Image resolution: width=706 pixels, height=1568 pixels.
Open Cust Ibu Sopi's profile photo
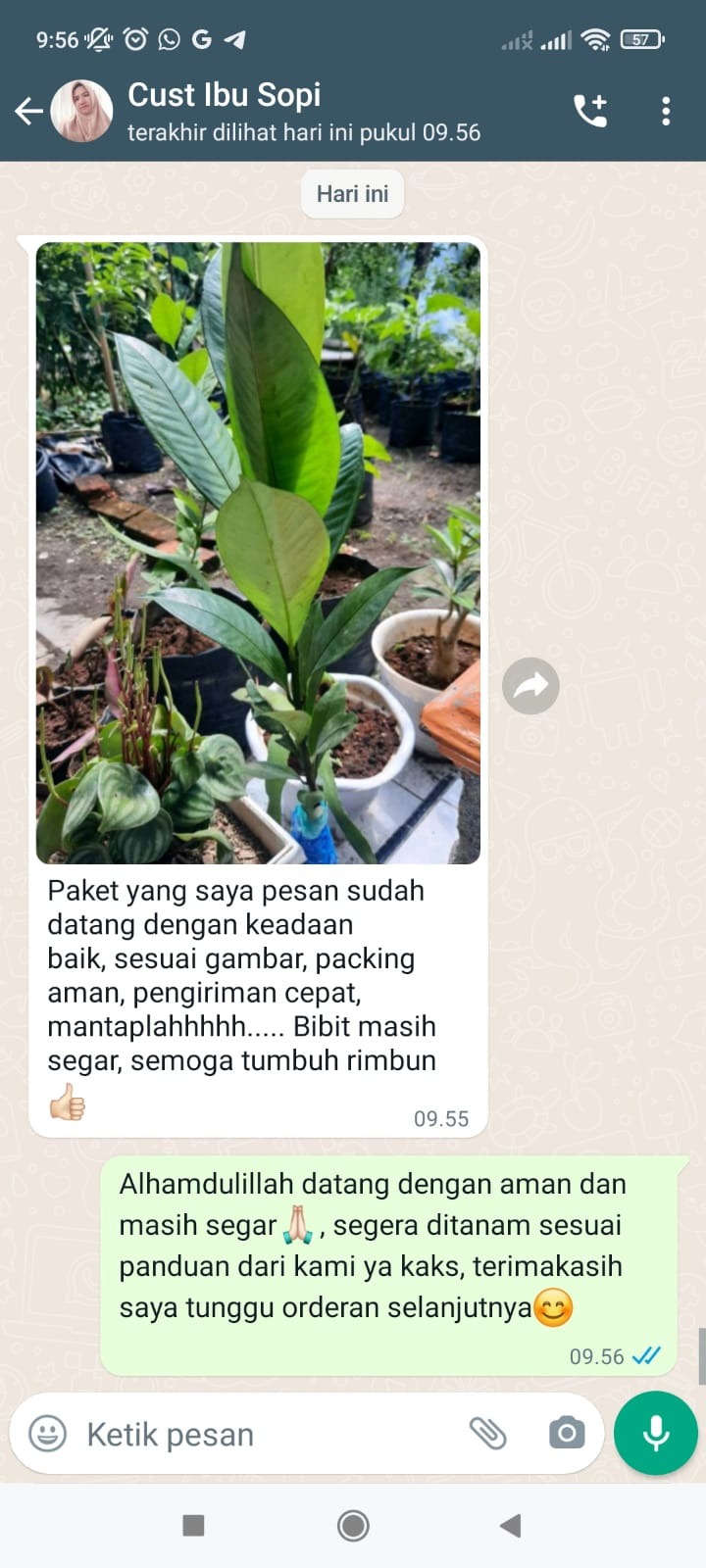click(81, 112)
